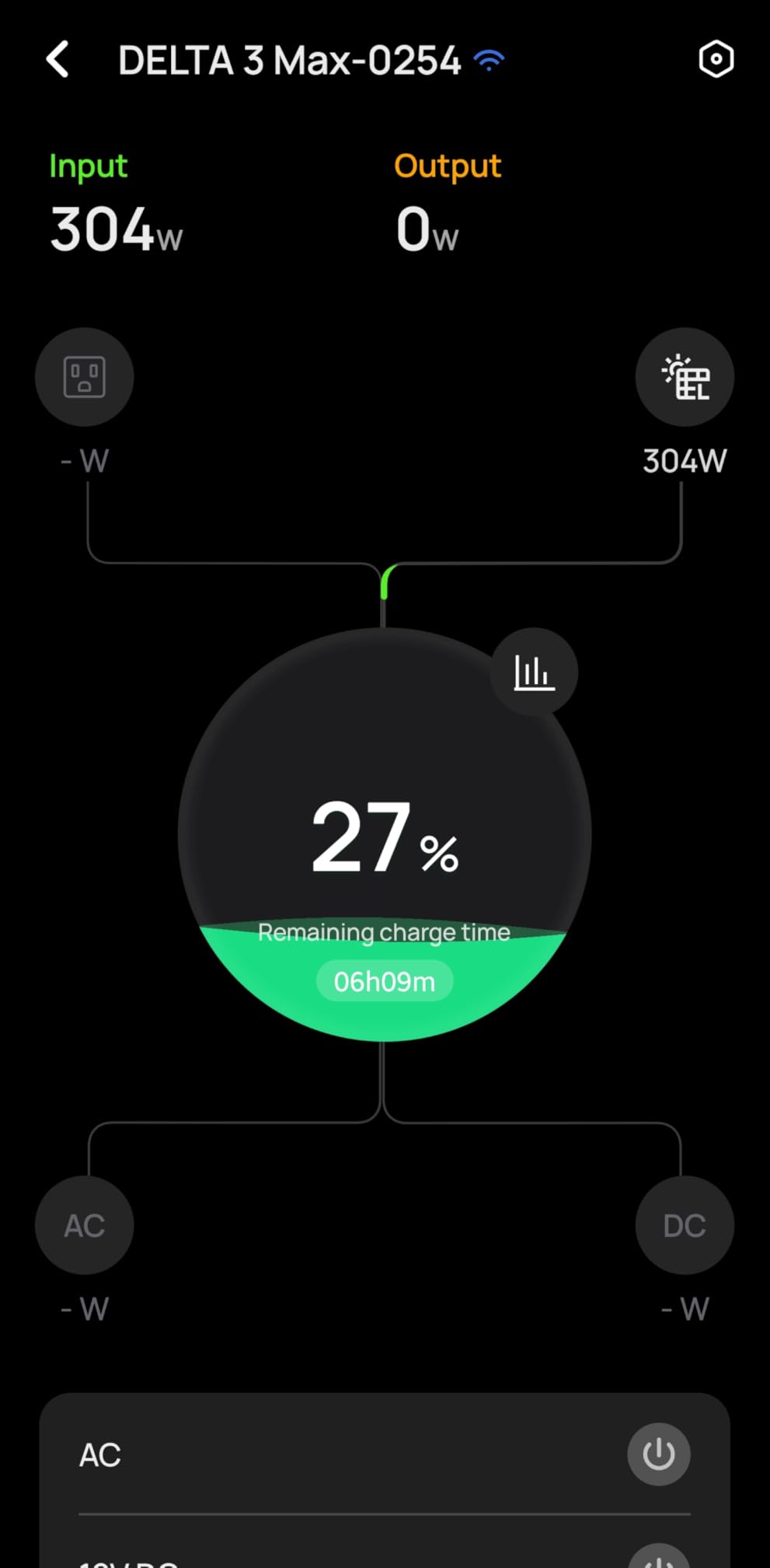Tap the DC output circle
The image size is (770, 1568).
click(x=685, y=1225)
